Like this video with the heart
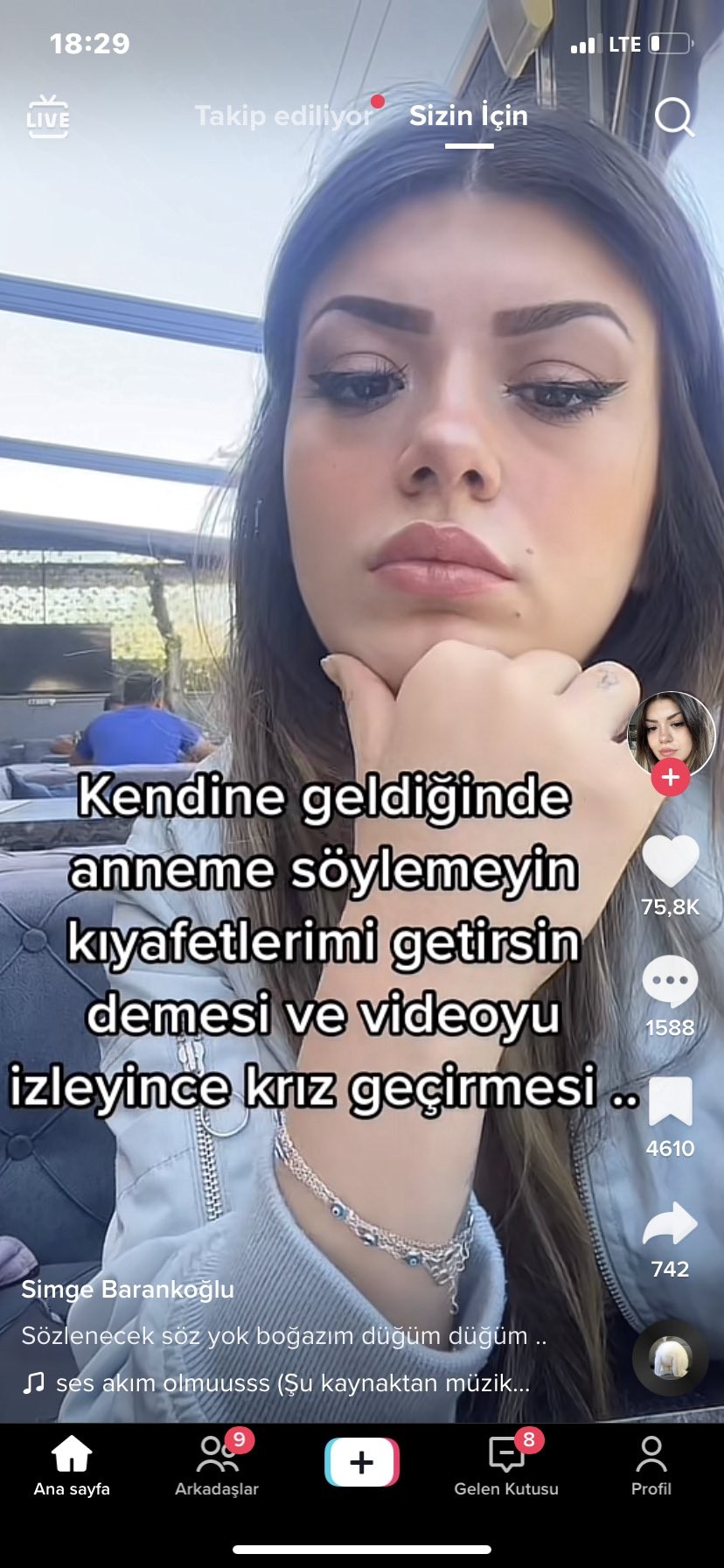The height and width of the screenshot is (1568, 724). pos(671,862)
